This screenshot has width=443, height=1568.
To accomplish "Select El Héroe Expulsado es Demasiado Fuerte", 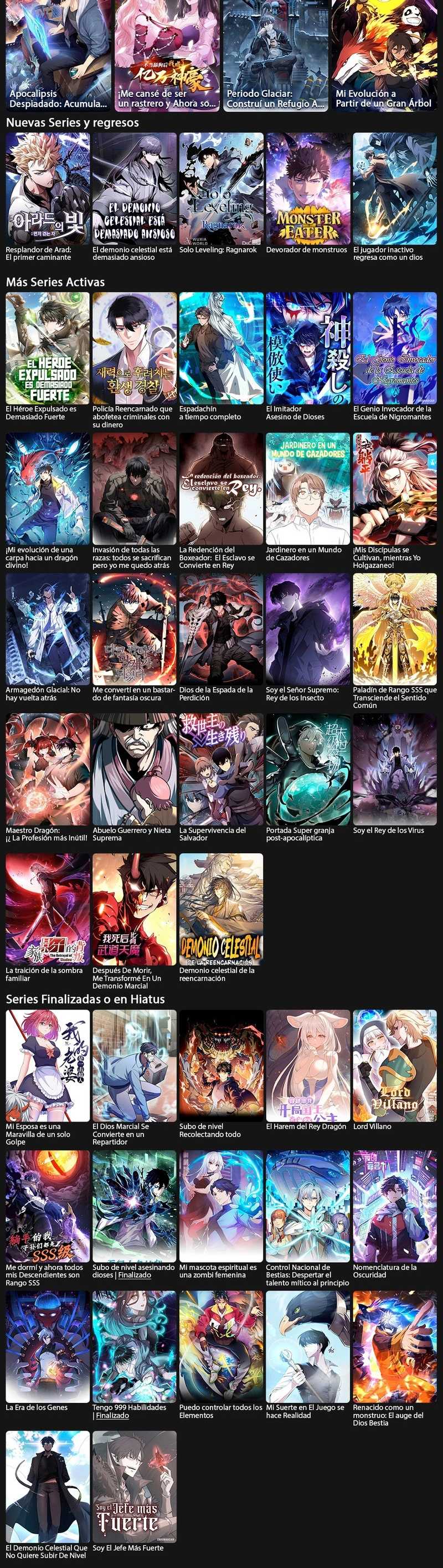I will coord(48,348).
